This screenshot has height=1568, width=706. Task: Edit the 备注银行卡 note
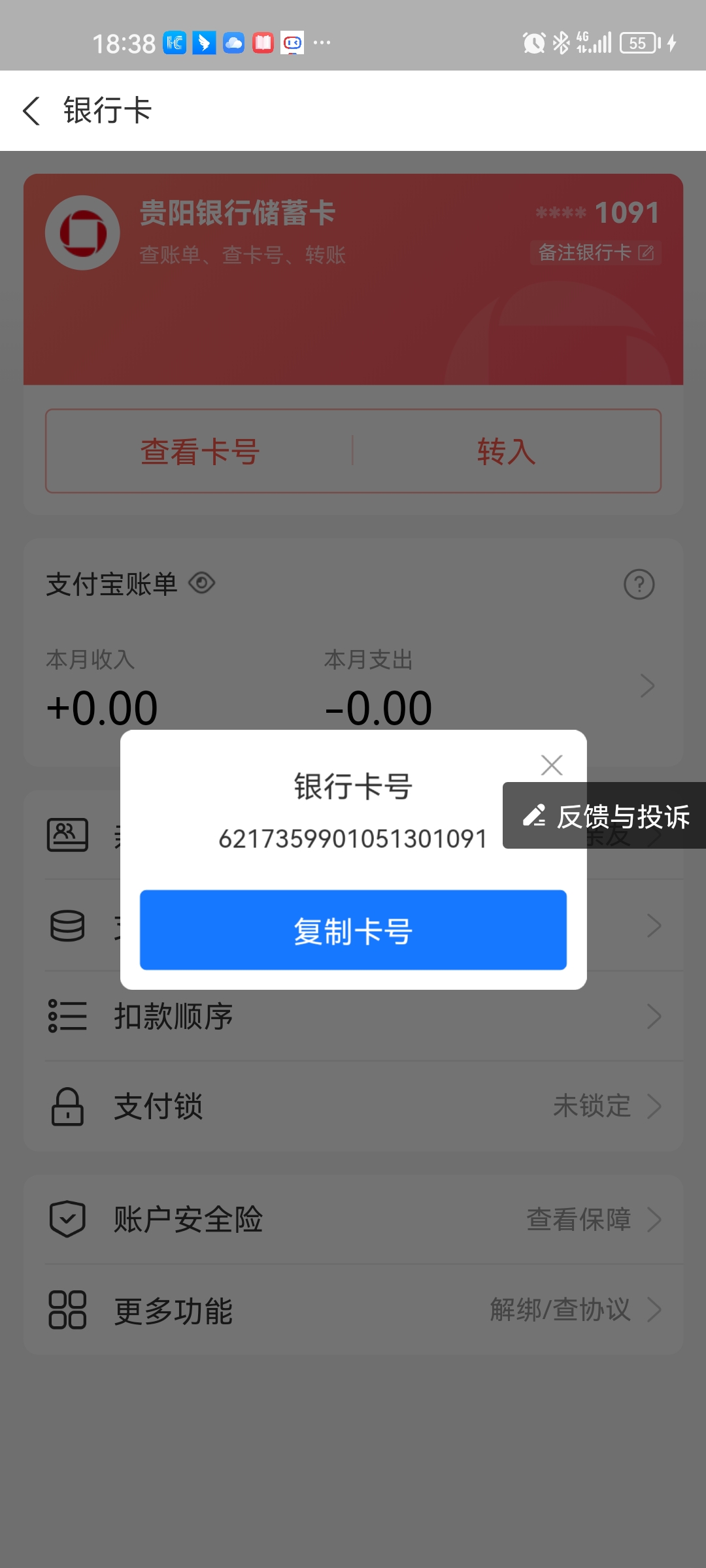point(596,252)
